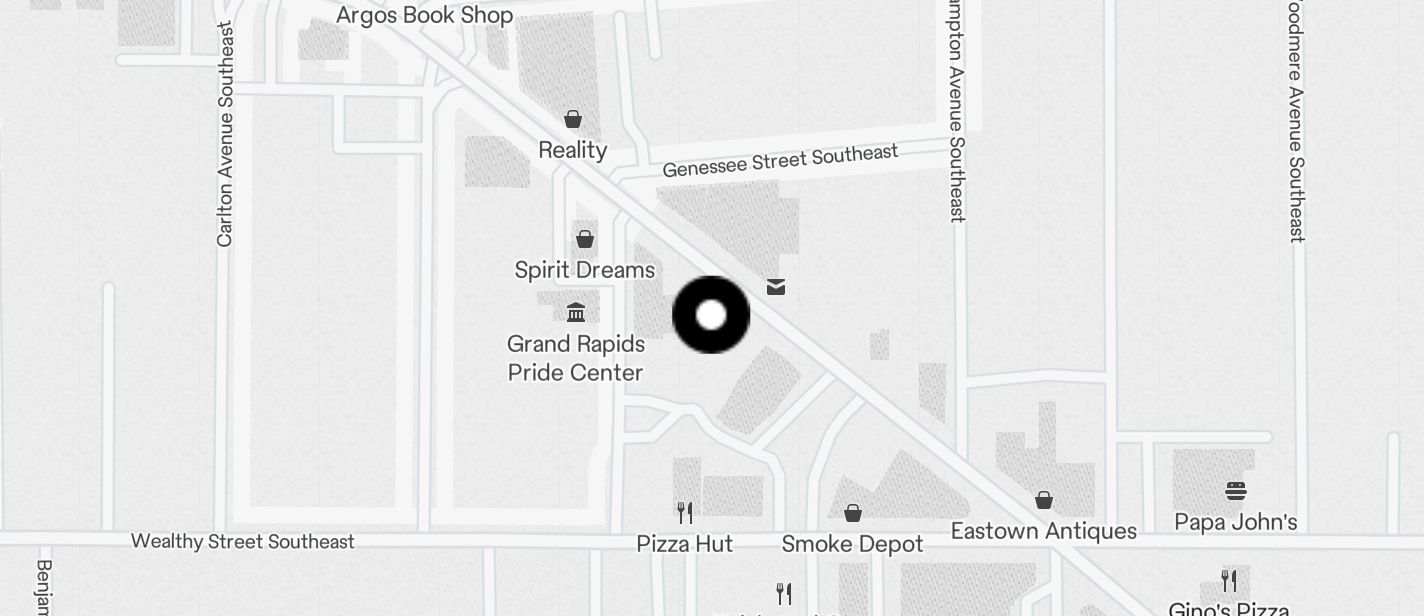The height and width of the screenshot is (616, 1424).
Task: Select the Spirit Dreams shop marker
Action: click(x=585, y=239)
